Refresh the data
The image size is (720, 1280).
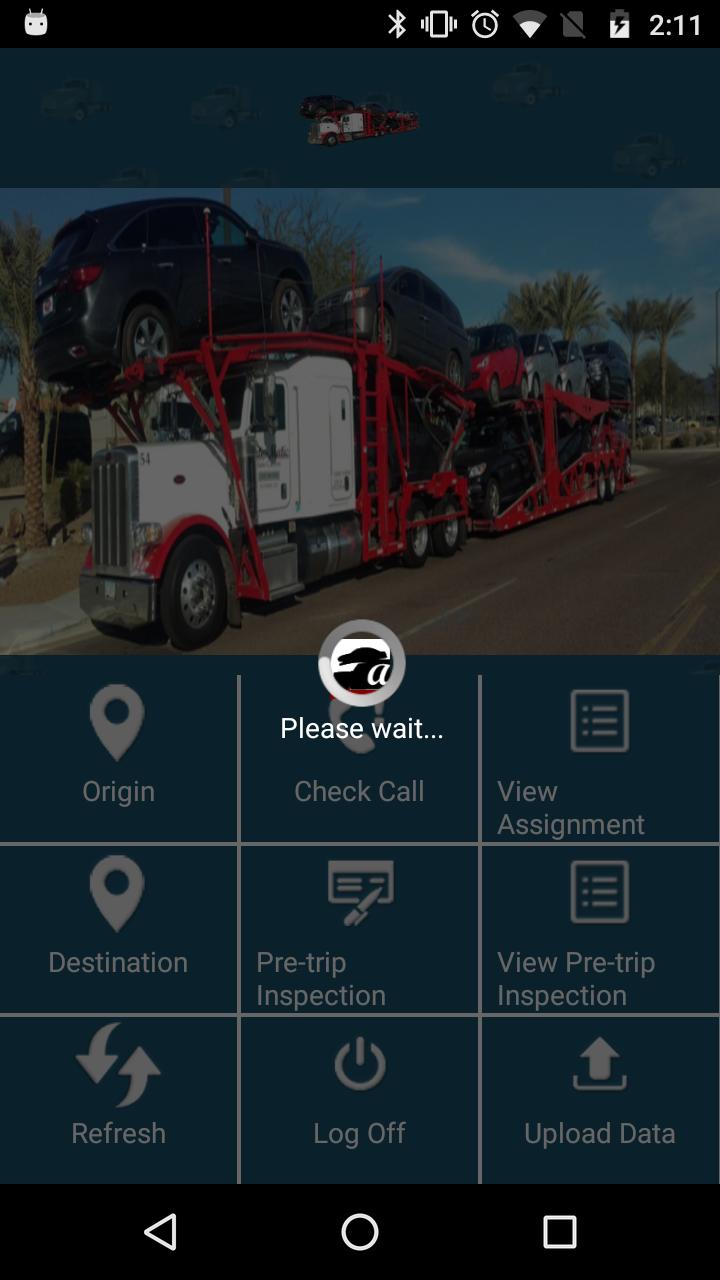click(118, 1098)
